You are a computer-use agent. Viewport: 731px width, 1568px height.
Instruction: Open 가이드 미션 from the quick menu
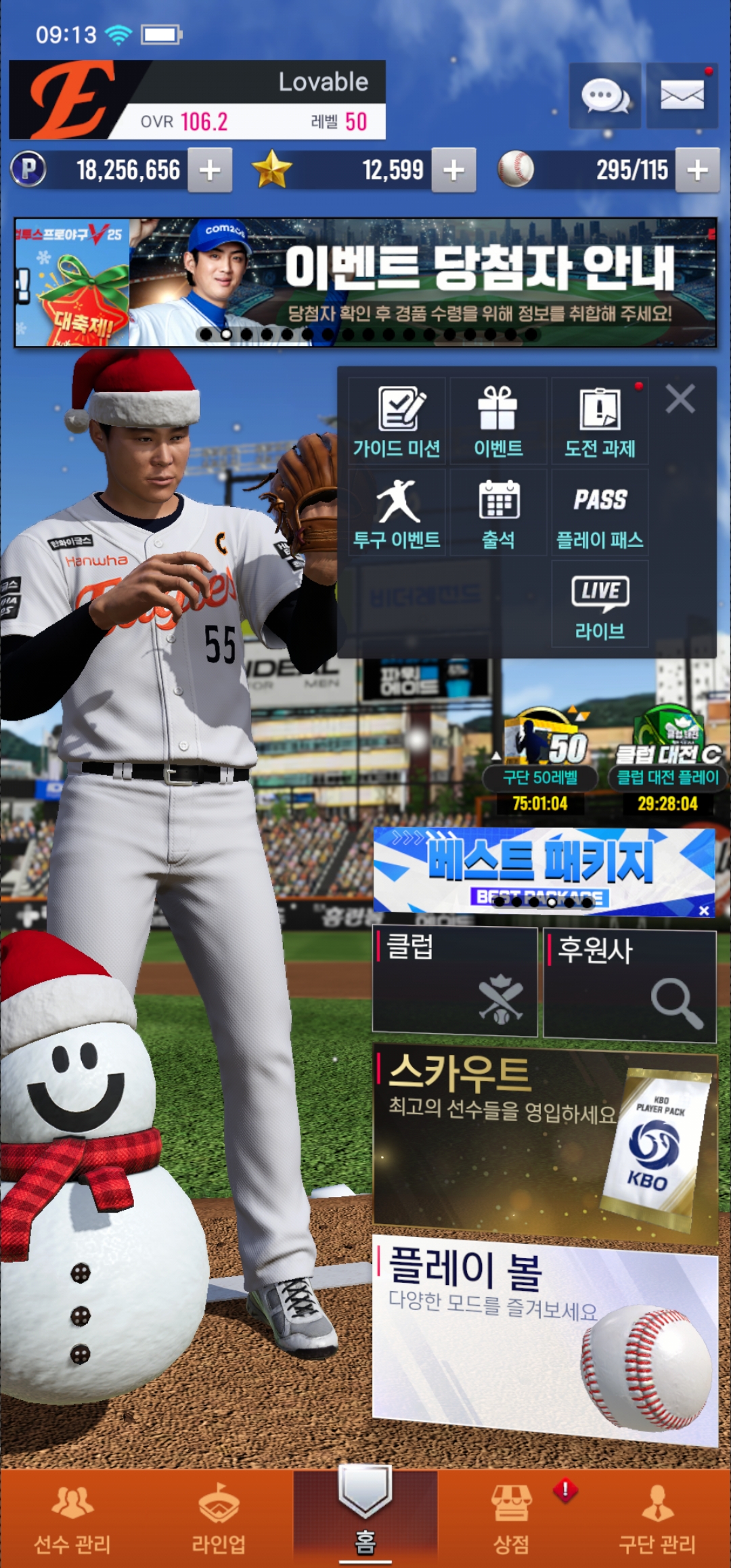coord(397,421)
